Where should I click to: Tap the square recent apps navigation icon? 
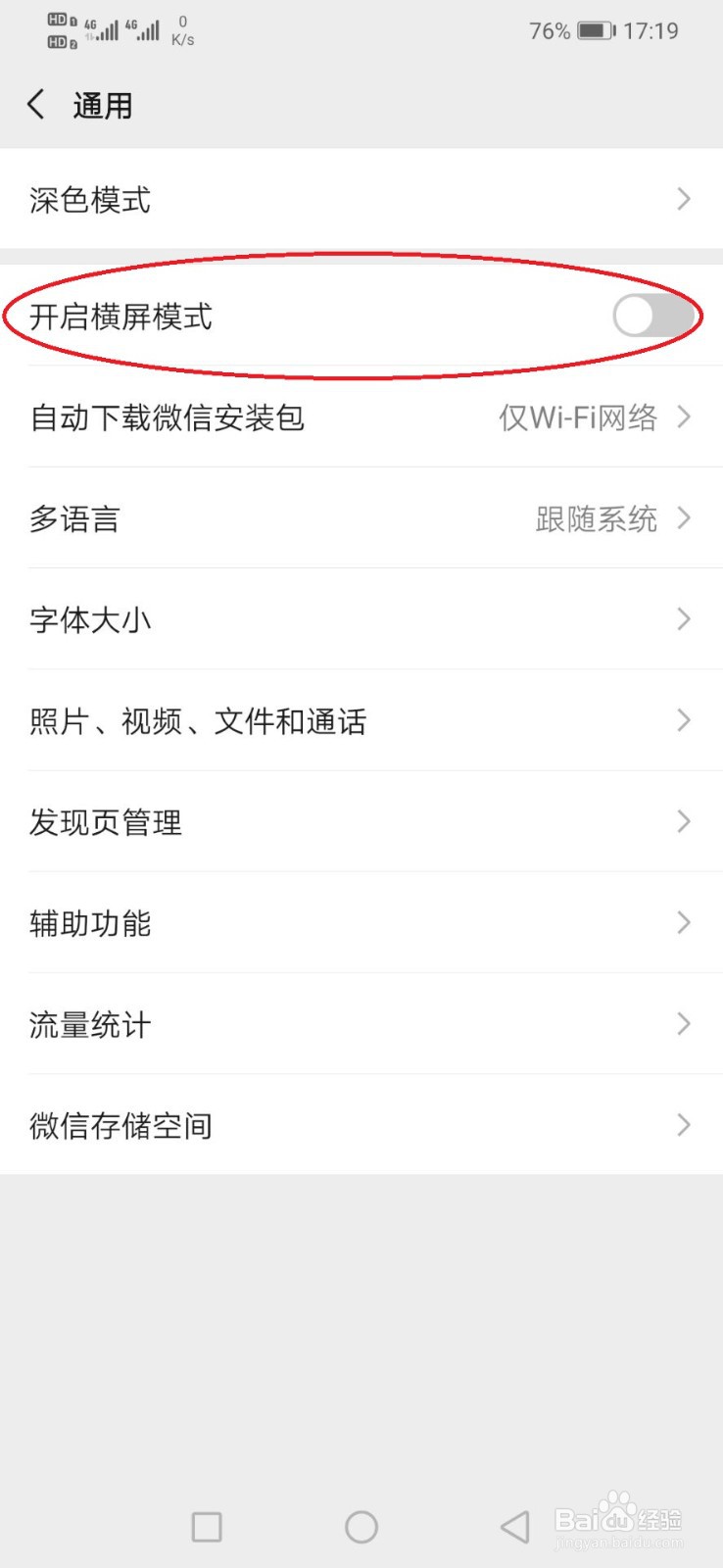click(207, 1526)
